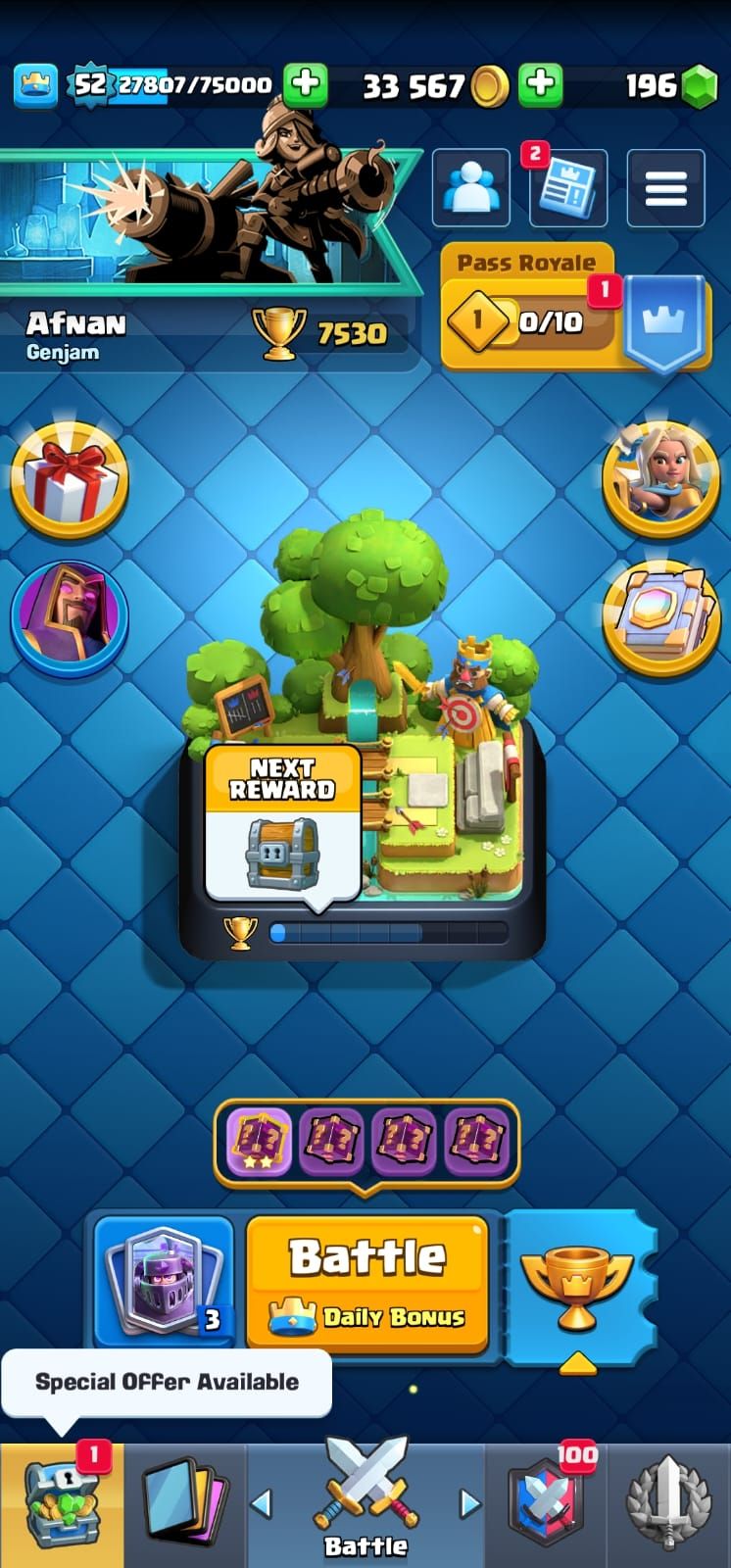
Task: Open the hamburger menu
Action: coord(665,188)
